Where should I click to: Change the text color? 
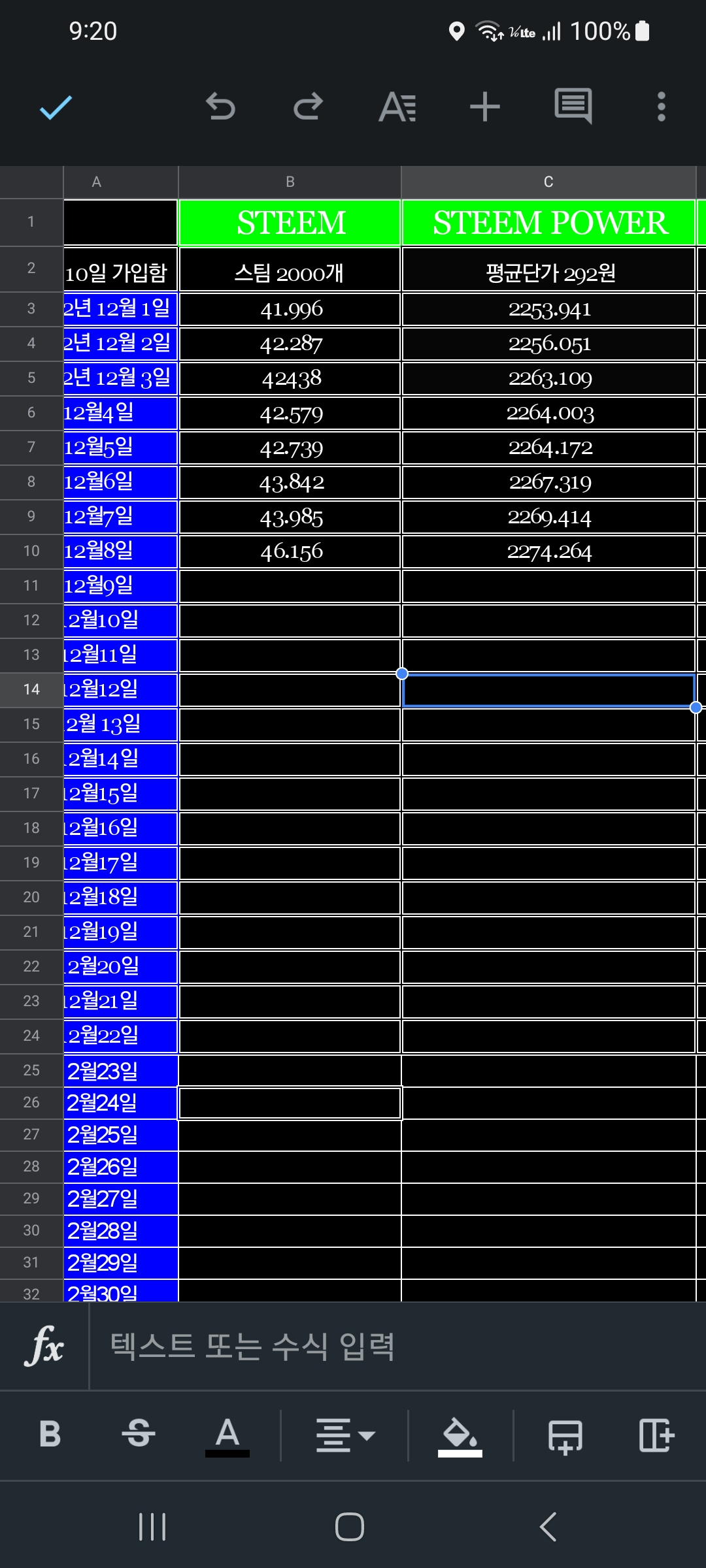[227, 1436]
